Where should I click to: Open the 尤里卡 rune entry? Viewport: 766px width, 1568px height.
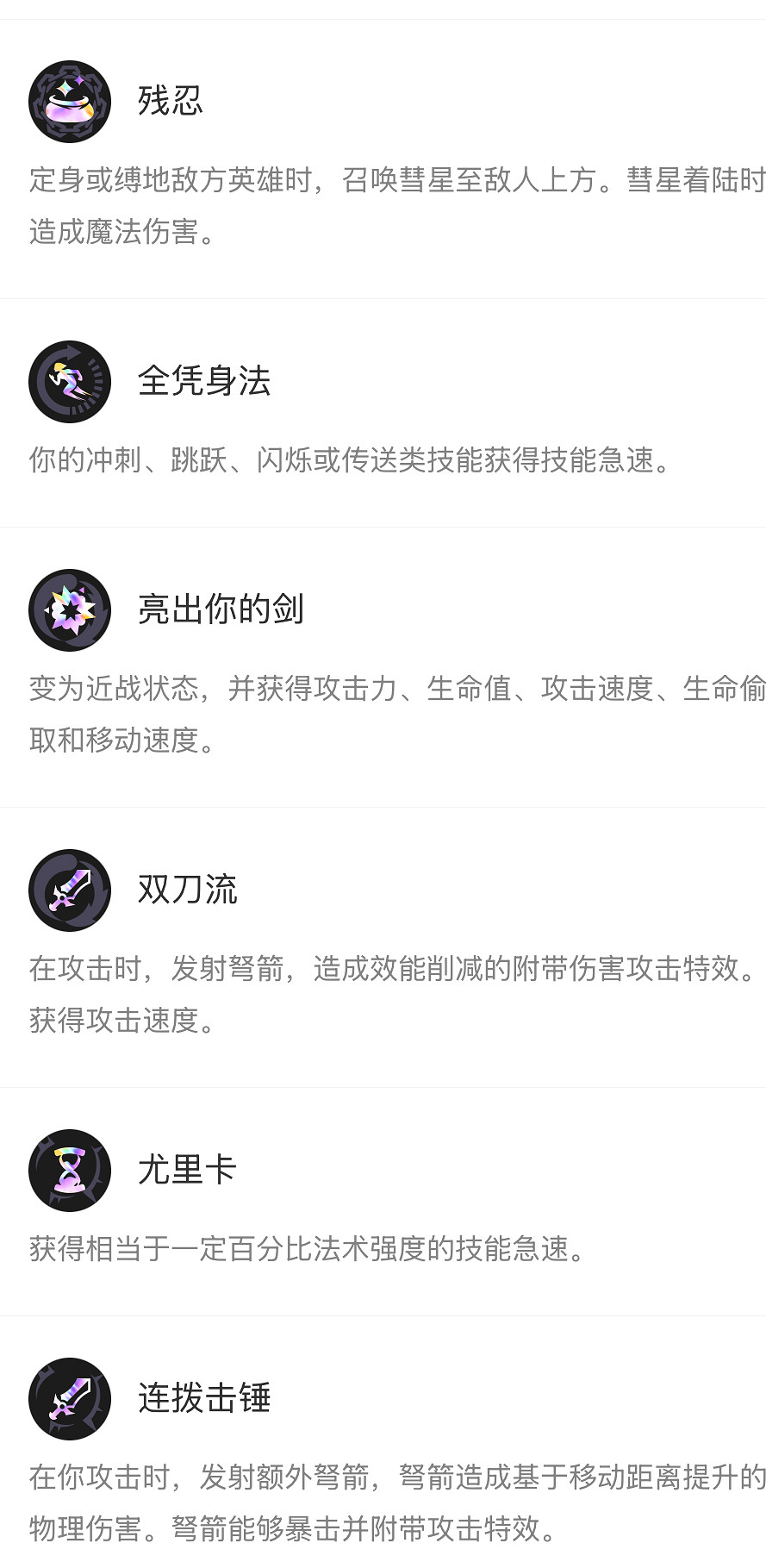185,1171
